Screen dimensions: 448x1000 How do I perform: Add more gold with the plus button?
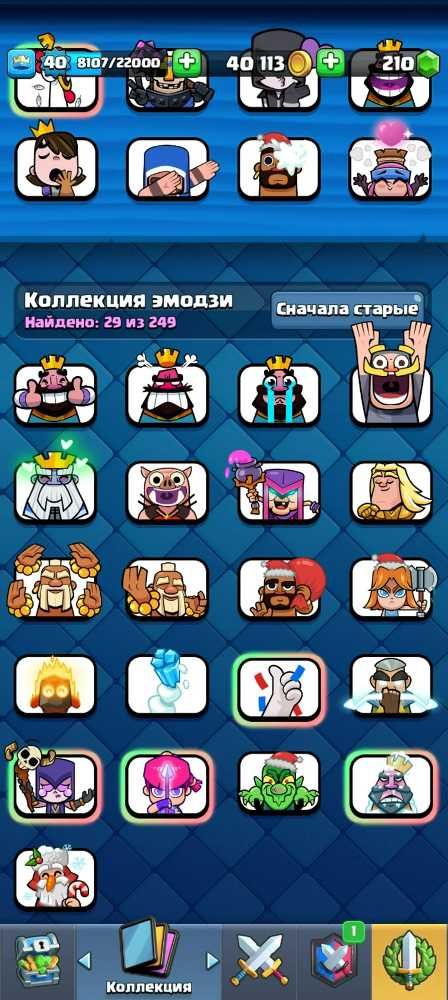[x=331, y=62]
